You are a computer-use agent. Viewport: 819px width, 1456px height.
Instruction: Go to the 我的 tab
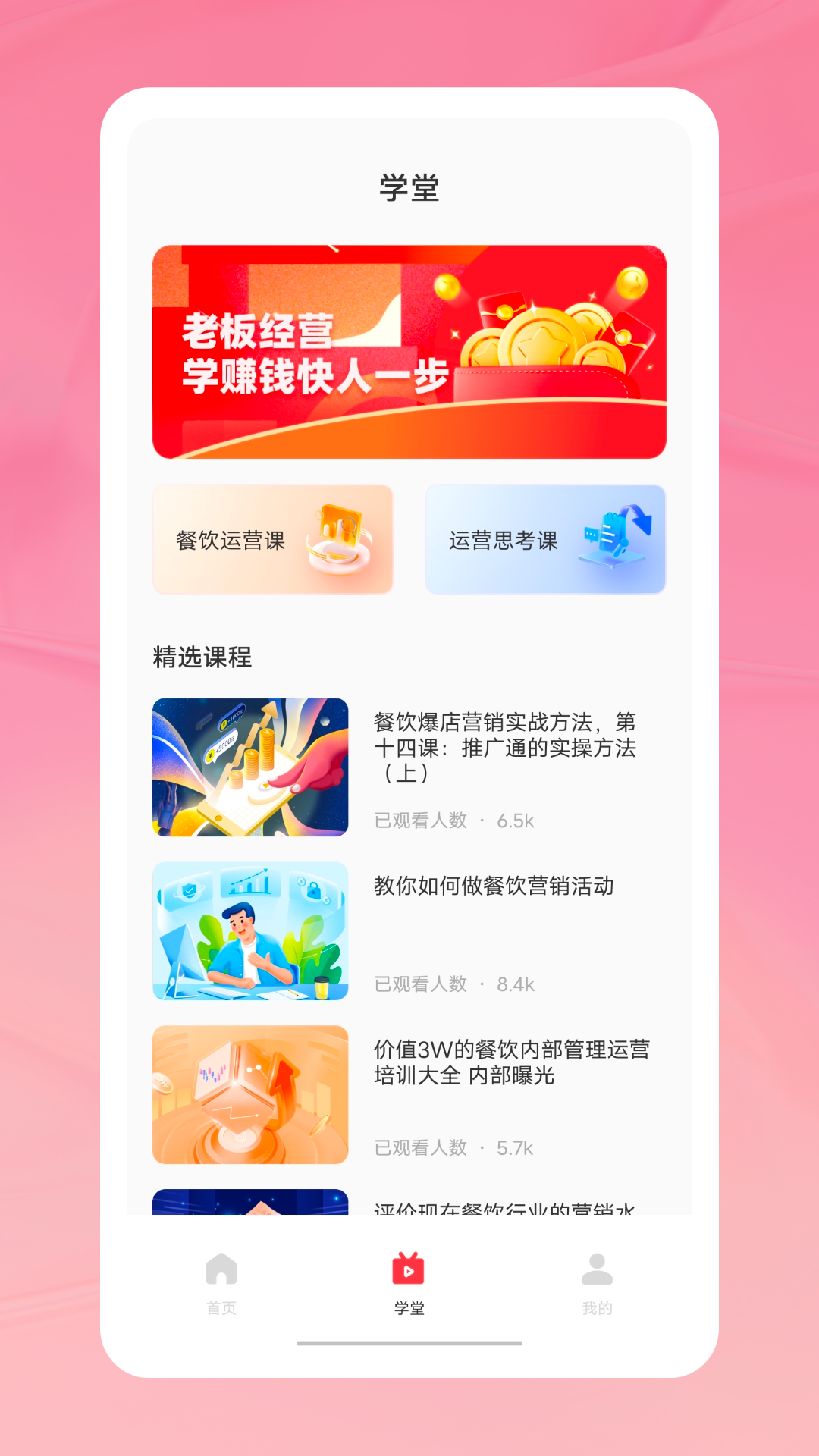[x=597, y=1283]
